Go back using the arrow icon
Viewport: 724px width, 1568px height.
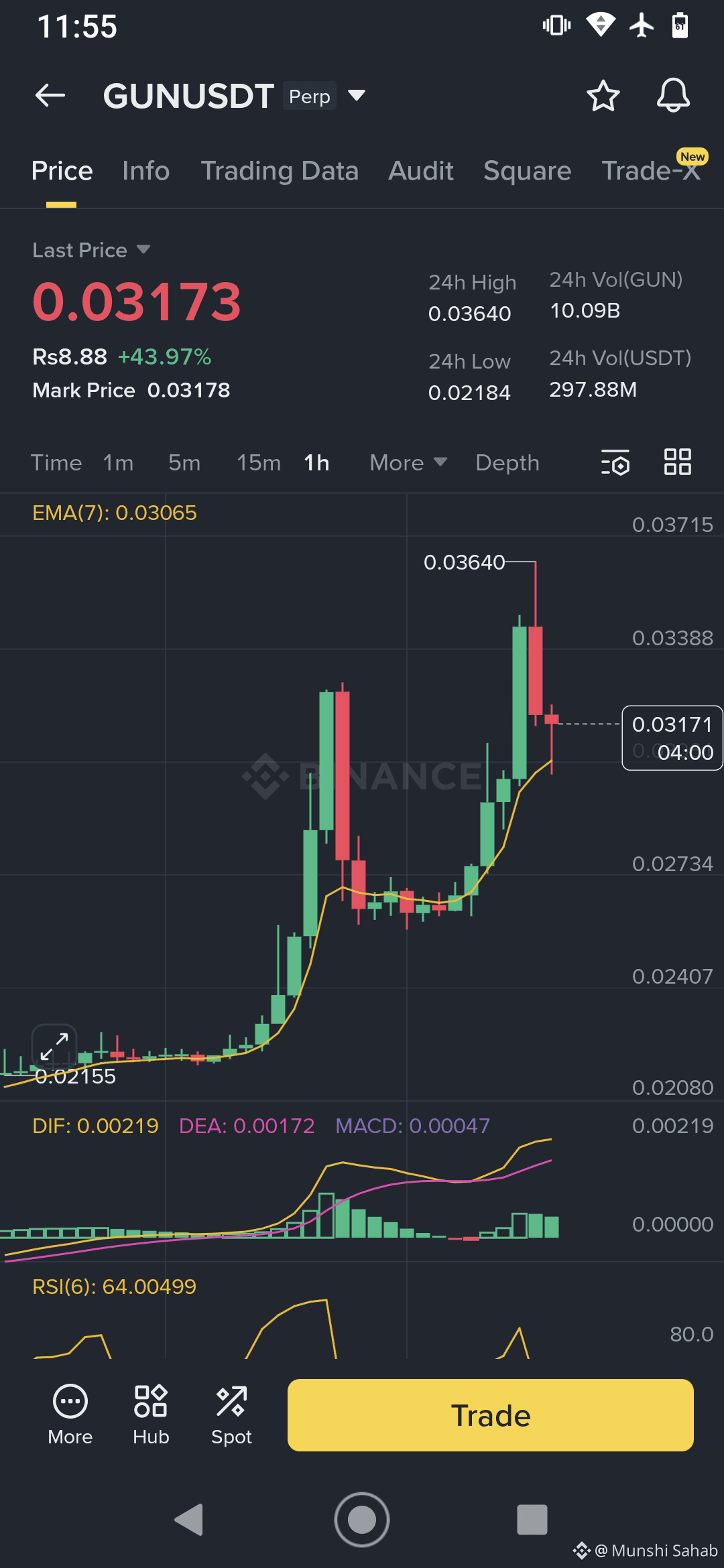tap(50, 96)
